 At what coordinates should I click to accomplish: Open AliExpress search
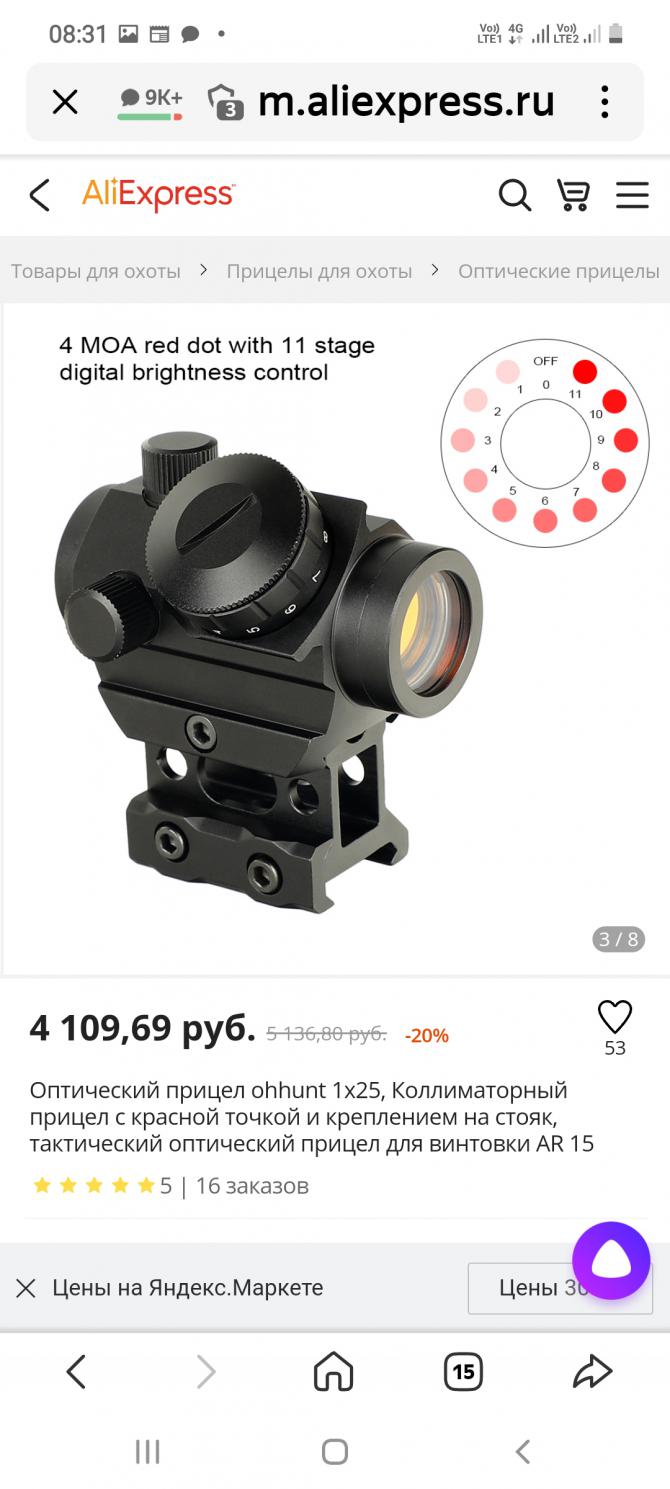514,195
